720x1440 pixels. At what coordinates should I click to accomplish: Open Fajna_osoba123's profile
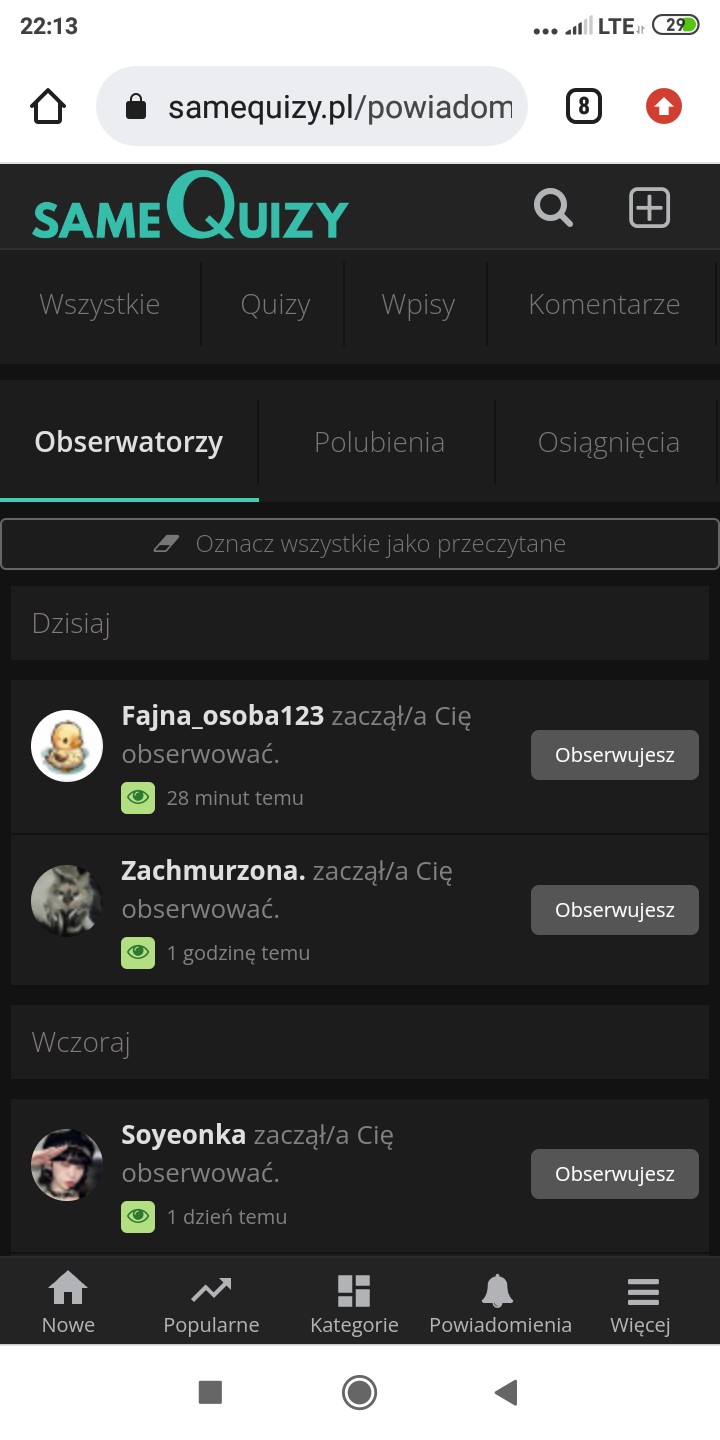click(x=223, y=716)
